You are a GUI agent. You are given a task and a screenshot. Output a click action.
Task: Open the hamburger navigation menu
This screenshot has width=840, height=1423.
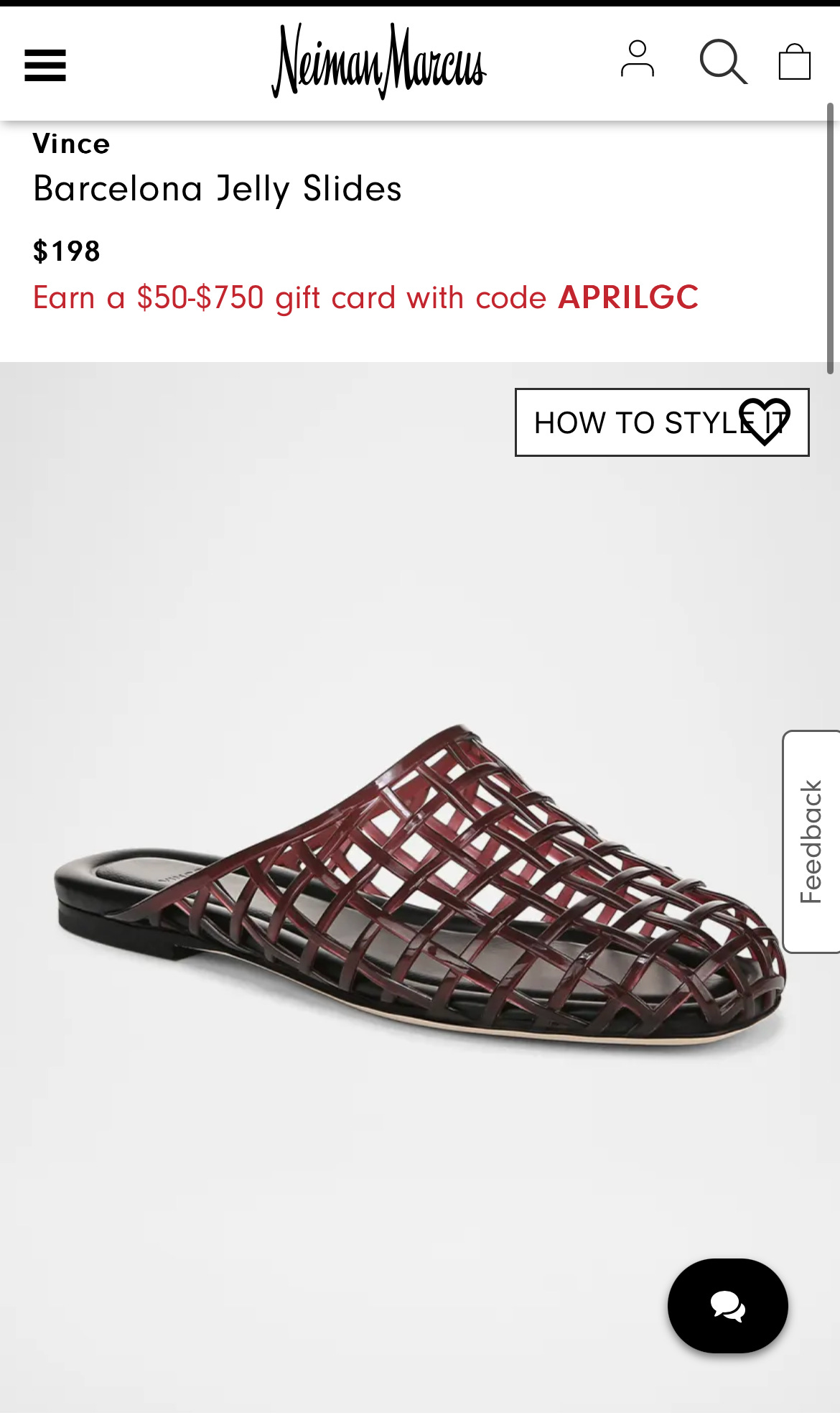tap(45, 65)
